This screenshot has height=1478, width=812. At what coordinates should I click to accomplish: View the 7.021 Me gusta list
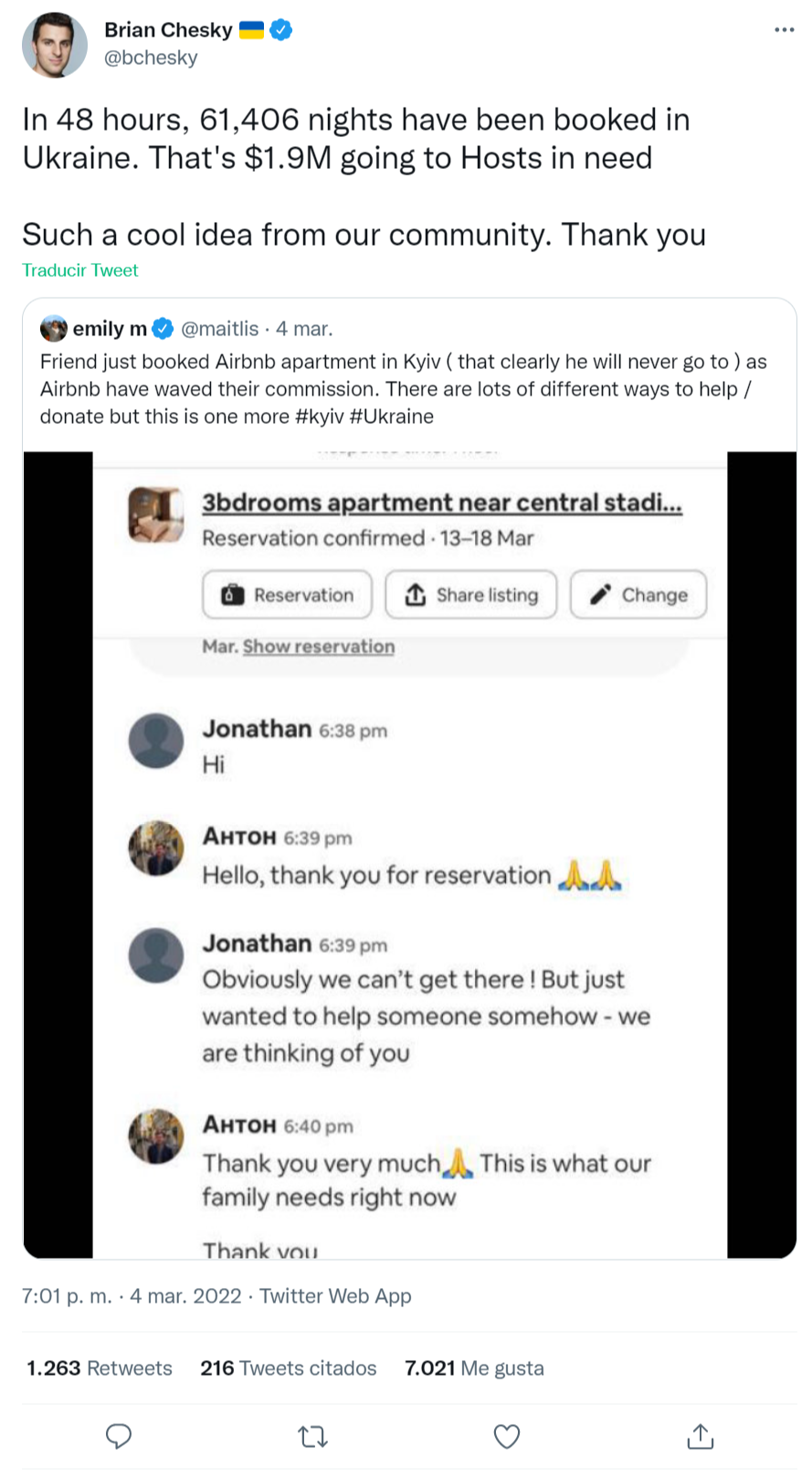tap(474, 1367)
